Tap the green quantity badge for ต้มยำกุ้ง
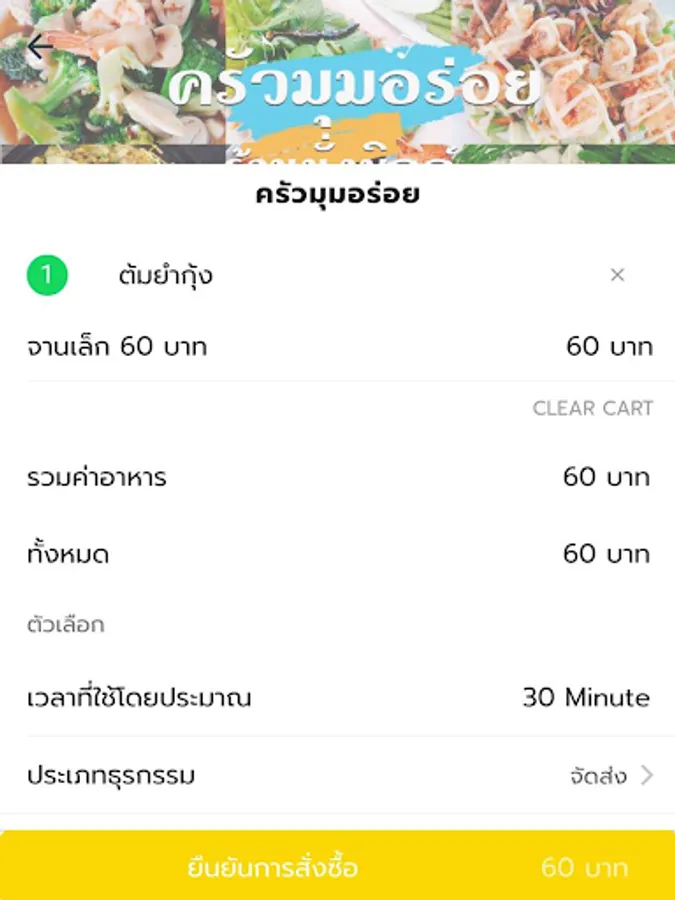Image resolution: width=675 pixels, height=900 pixels. coord(47,275)
